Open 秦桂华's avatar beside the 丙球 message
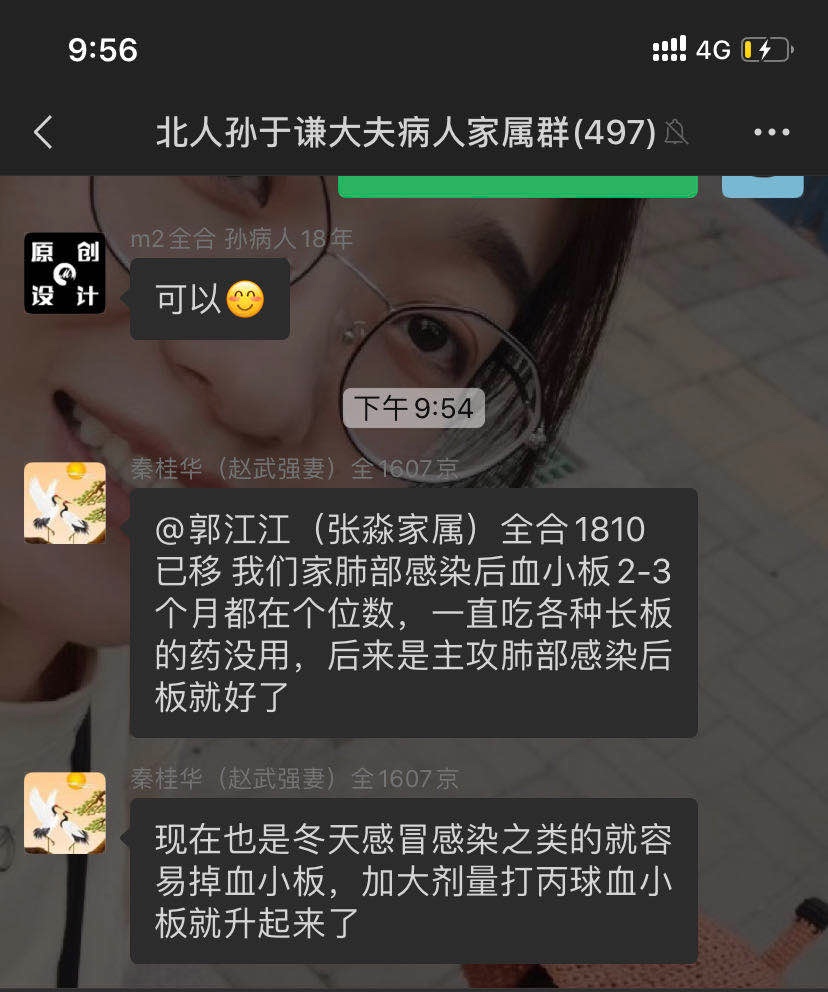This screenshot has height=992, width=828. click(x=65, y=813)
